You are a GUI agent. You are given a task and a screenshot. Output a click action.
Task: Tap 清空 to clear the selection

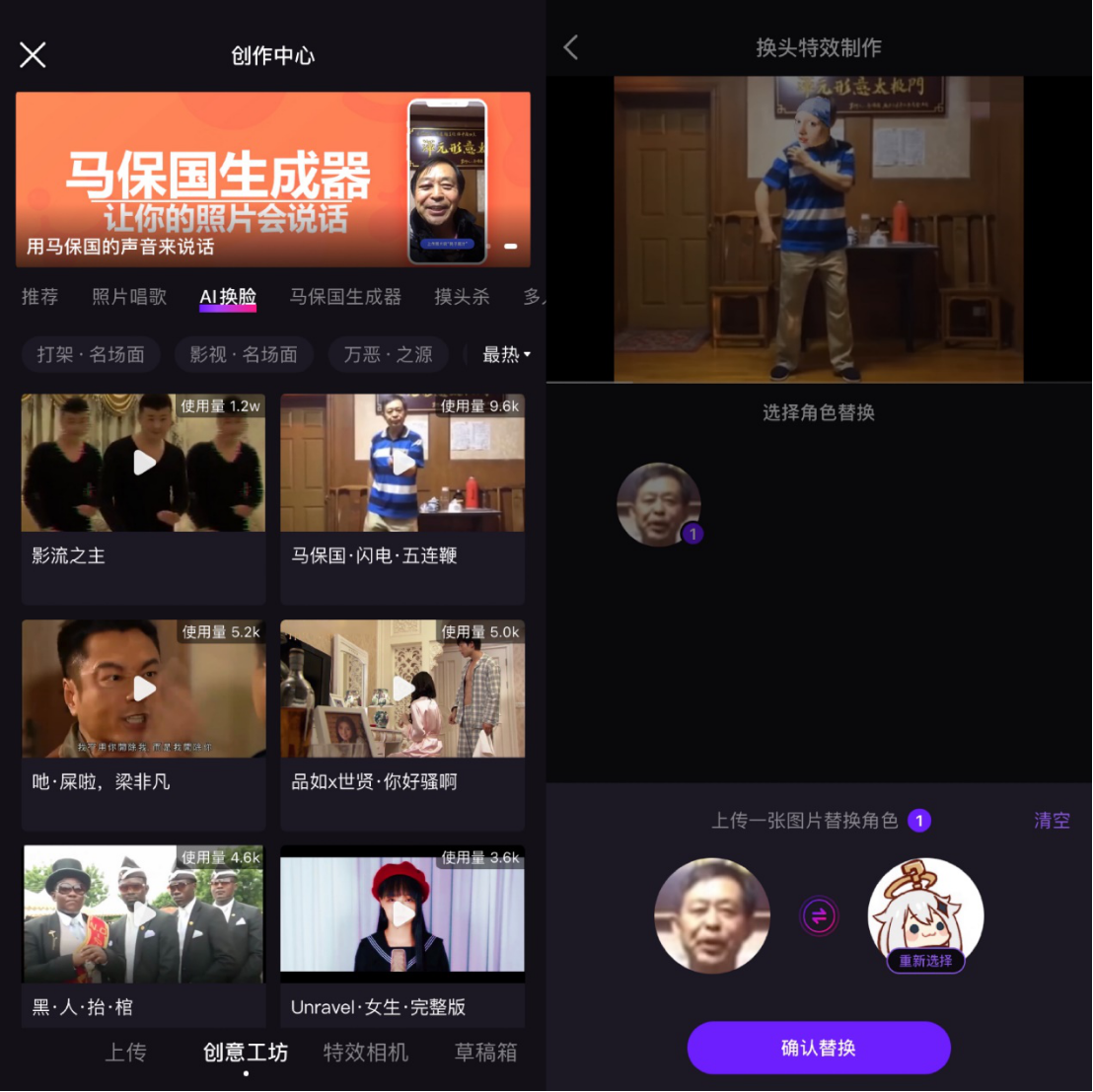click(x=1052, y=821)
